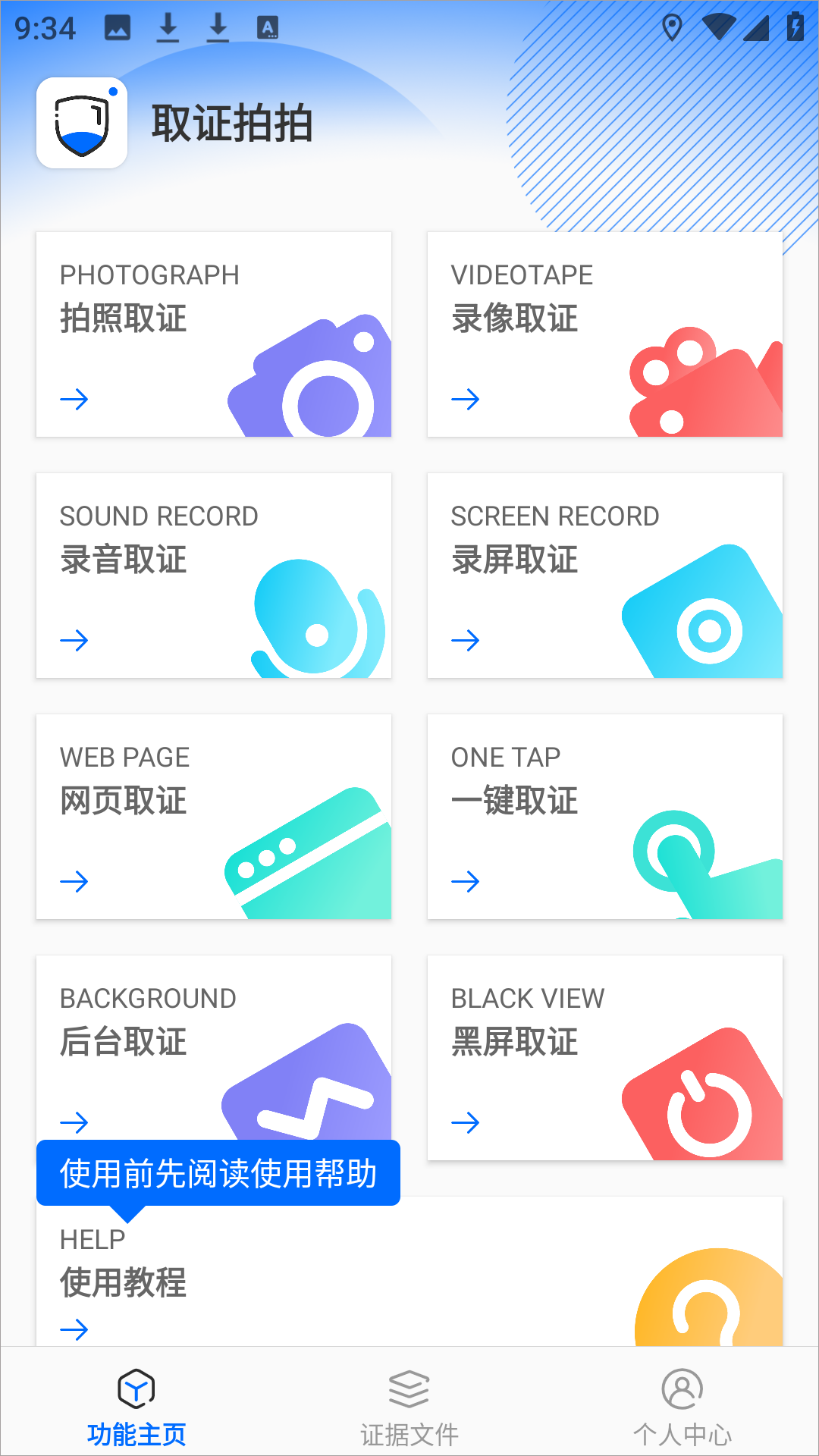Open 录屏取证 screen record
The height and width of the screenshot is (1456, 819).
point(605,576)
